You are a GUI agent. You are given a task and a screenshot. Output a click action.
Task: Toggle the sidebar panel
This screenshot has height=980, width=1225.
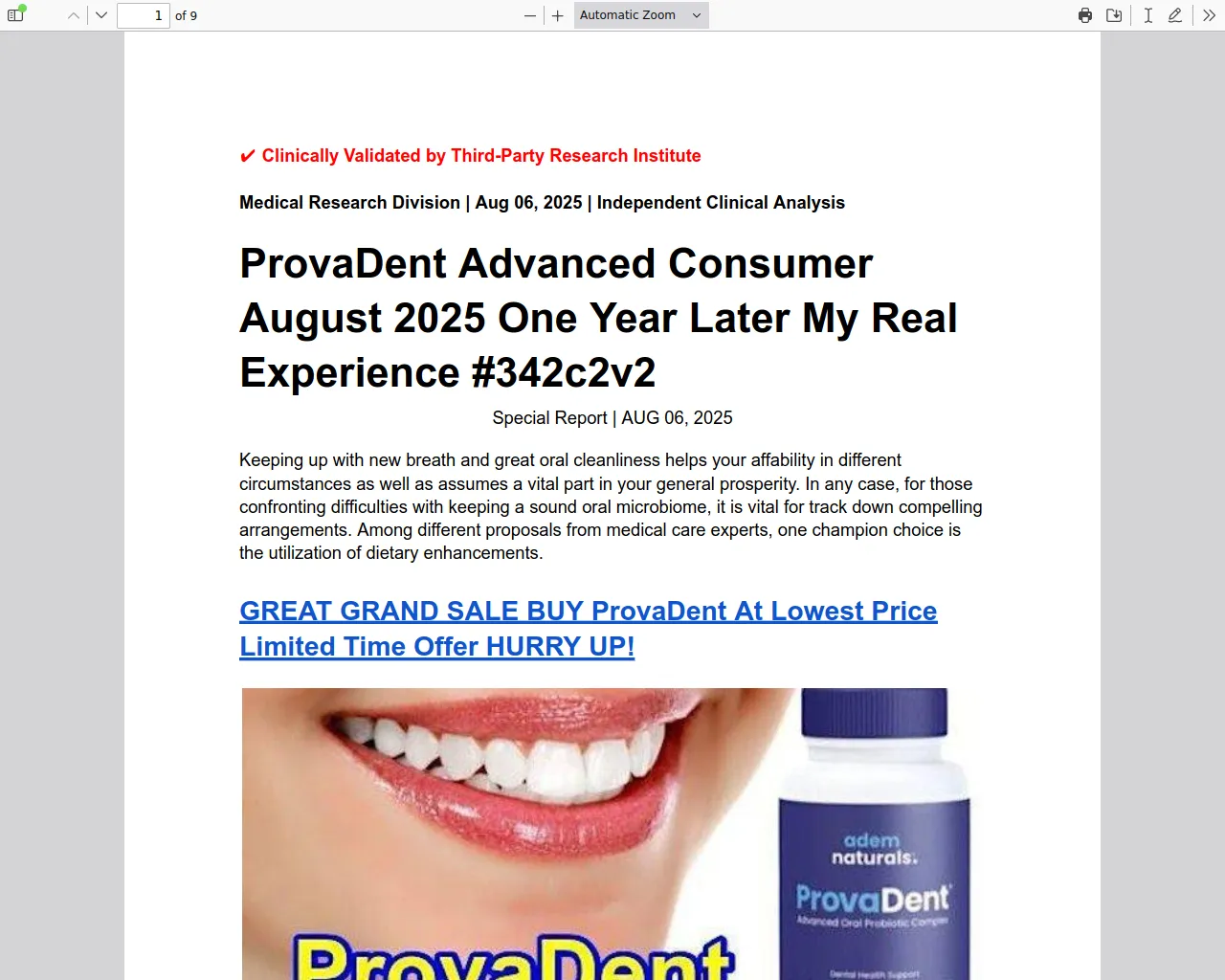click(15, 15)
